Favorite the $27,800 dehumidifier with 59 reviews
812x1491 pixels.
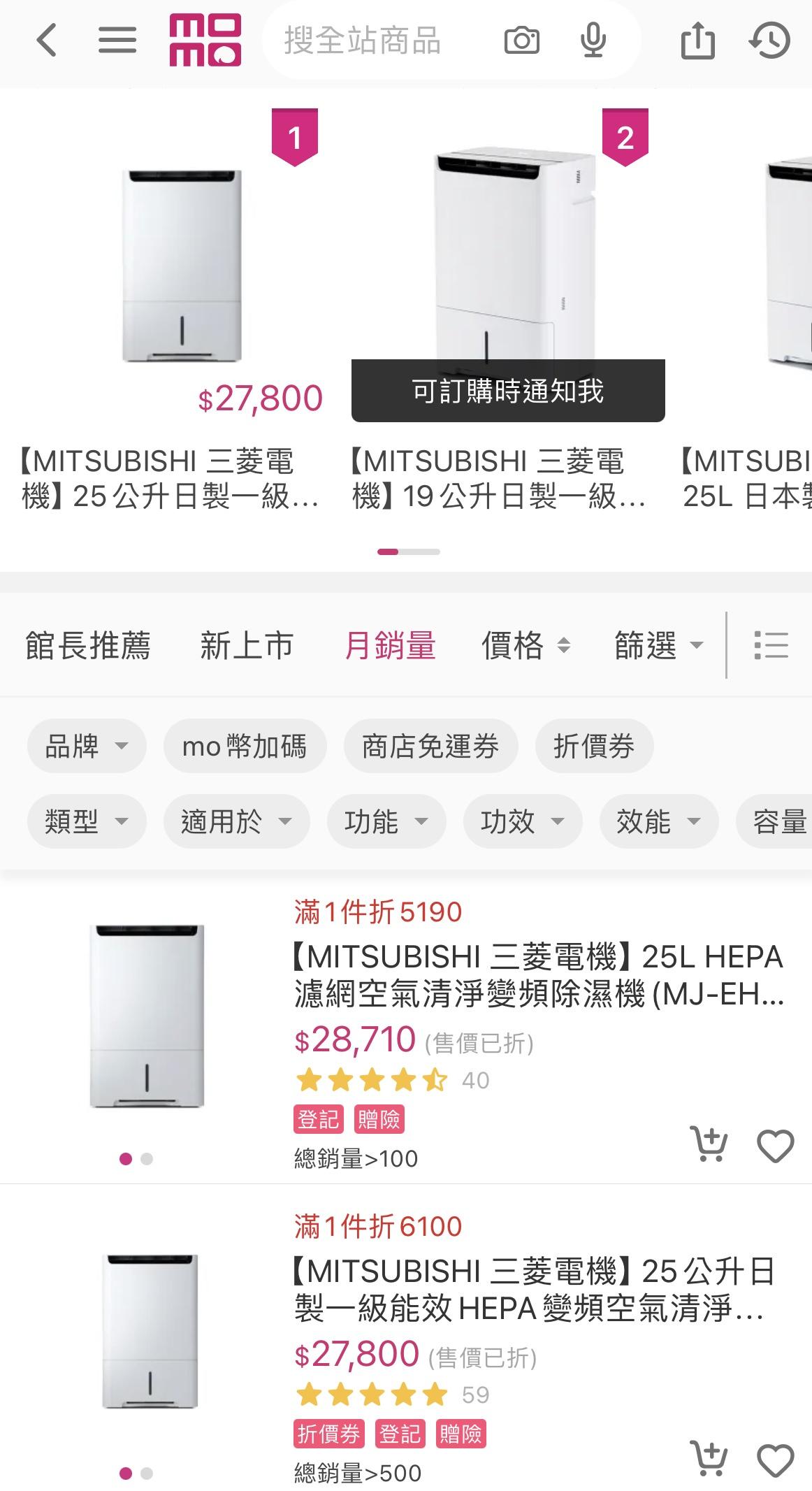[x=776, y=1460]
